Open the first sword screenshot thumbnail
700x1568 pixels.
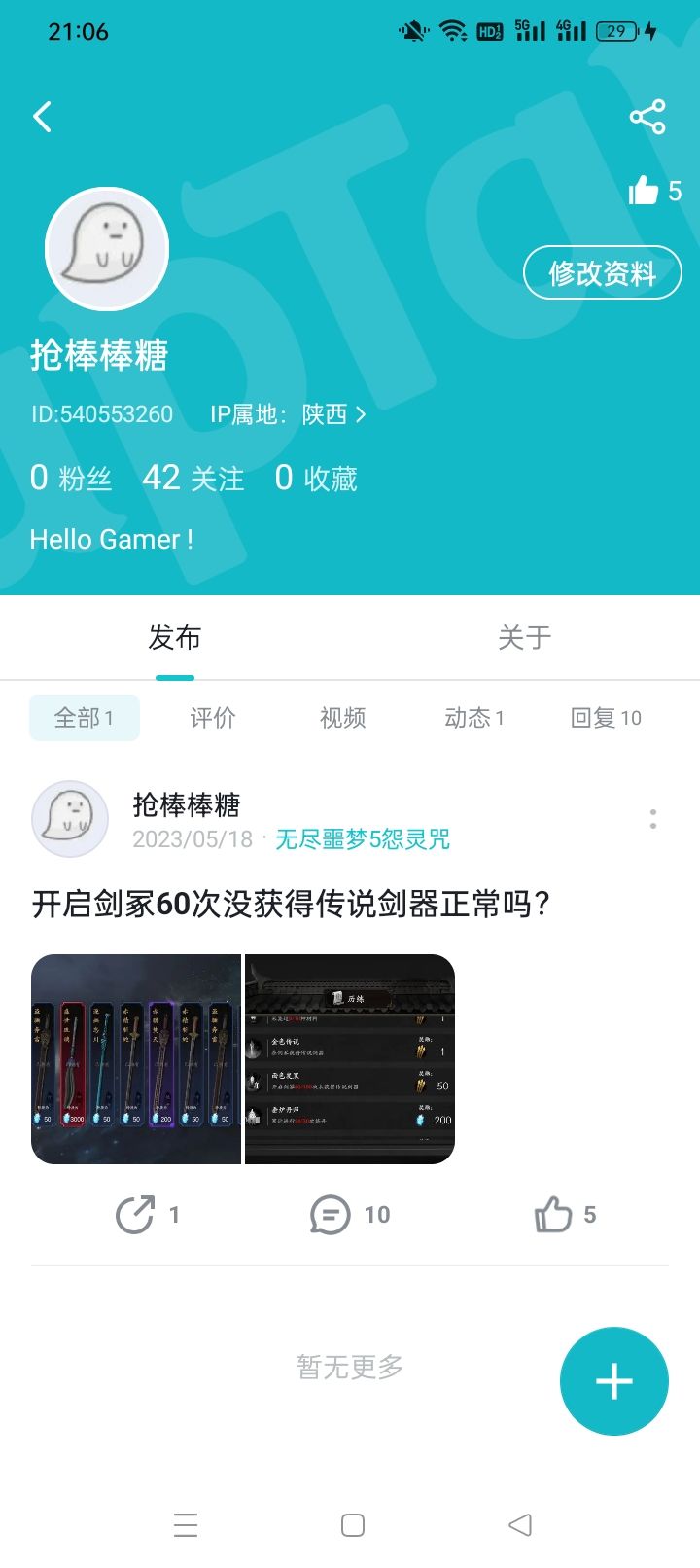pyautogui.click(x=136, y=1058)
